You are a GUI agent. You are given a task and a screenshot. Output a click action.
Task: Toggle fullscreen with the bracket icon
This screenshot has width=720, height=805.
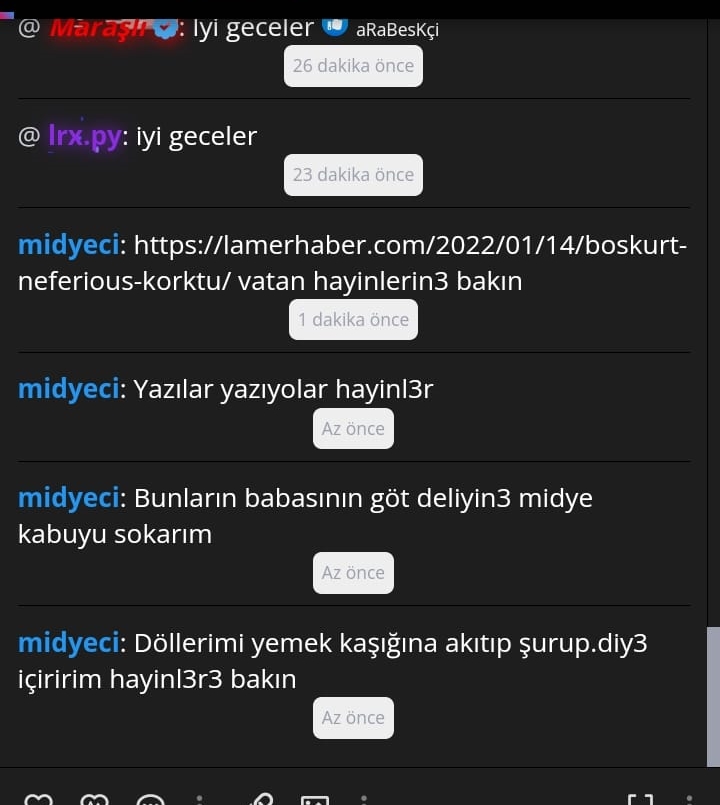[640, 800]
